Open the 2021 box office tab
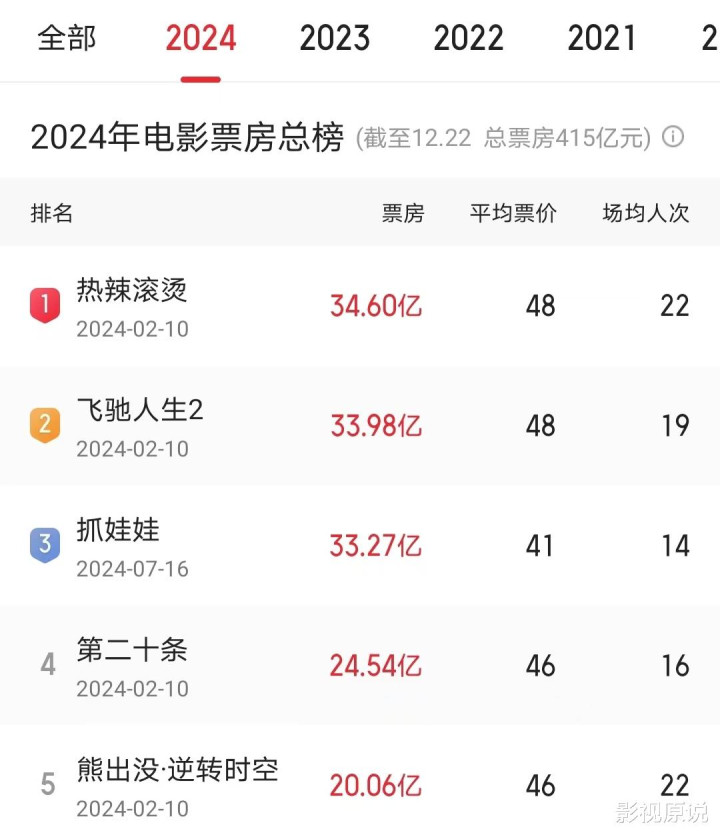720x839 pixels. (601, 38)
